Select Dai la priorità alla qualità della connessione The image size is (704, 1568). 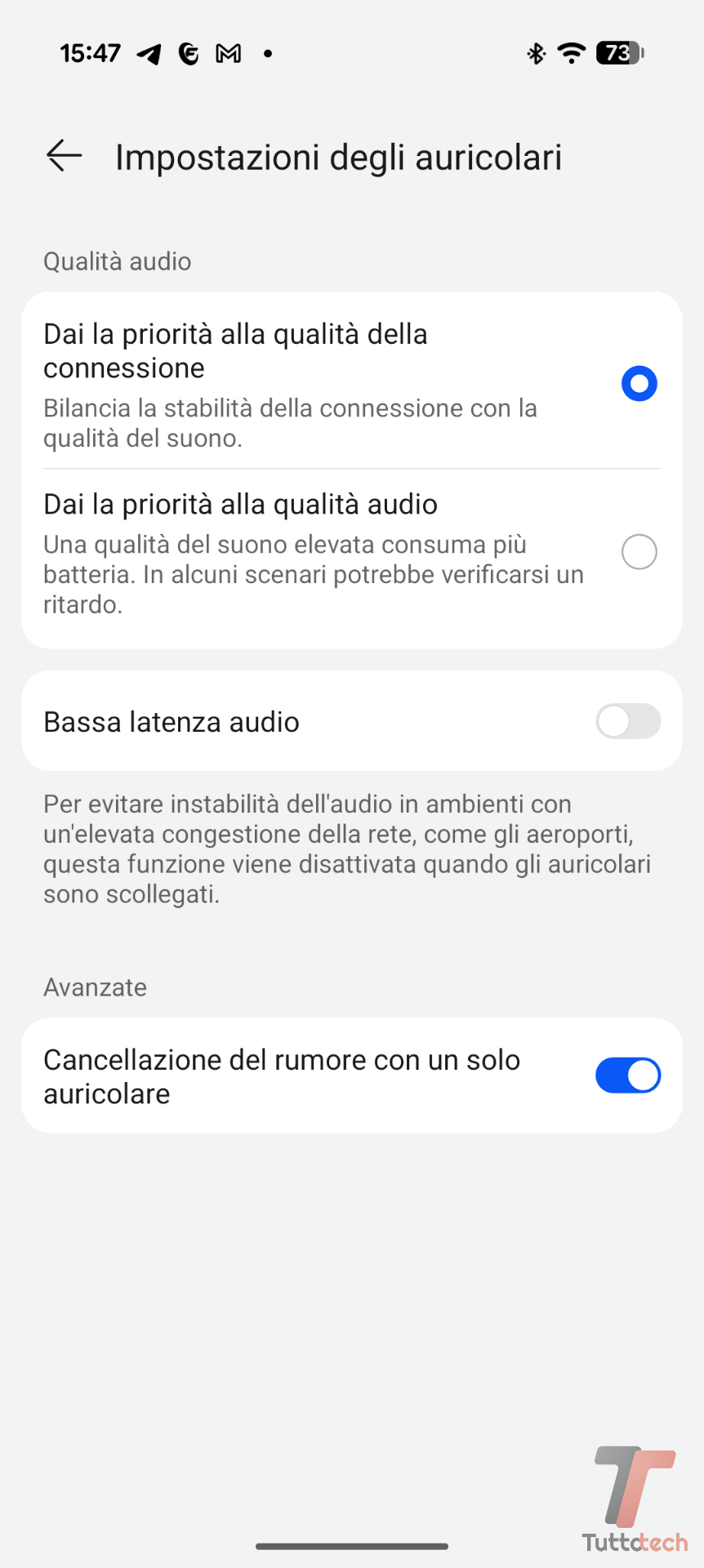[639, 384]
